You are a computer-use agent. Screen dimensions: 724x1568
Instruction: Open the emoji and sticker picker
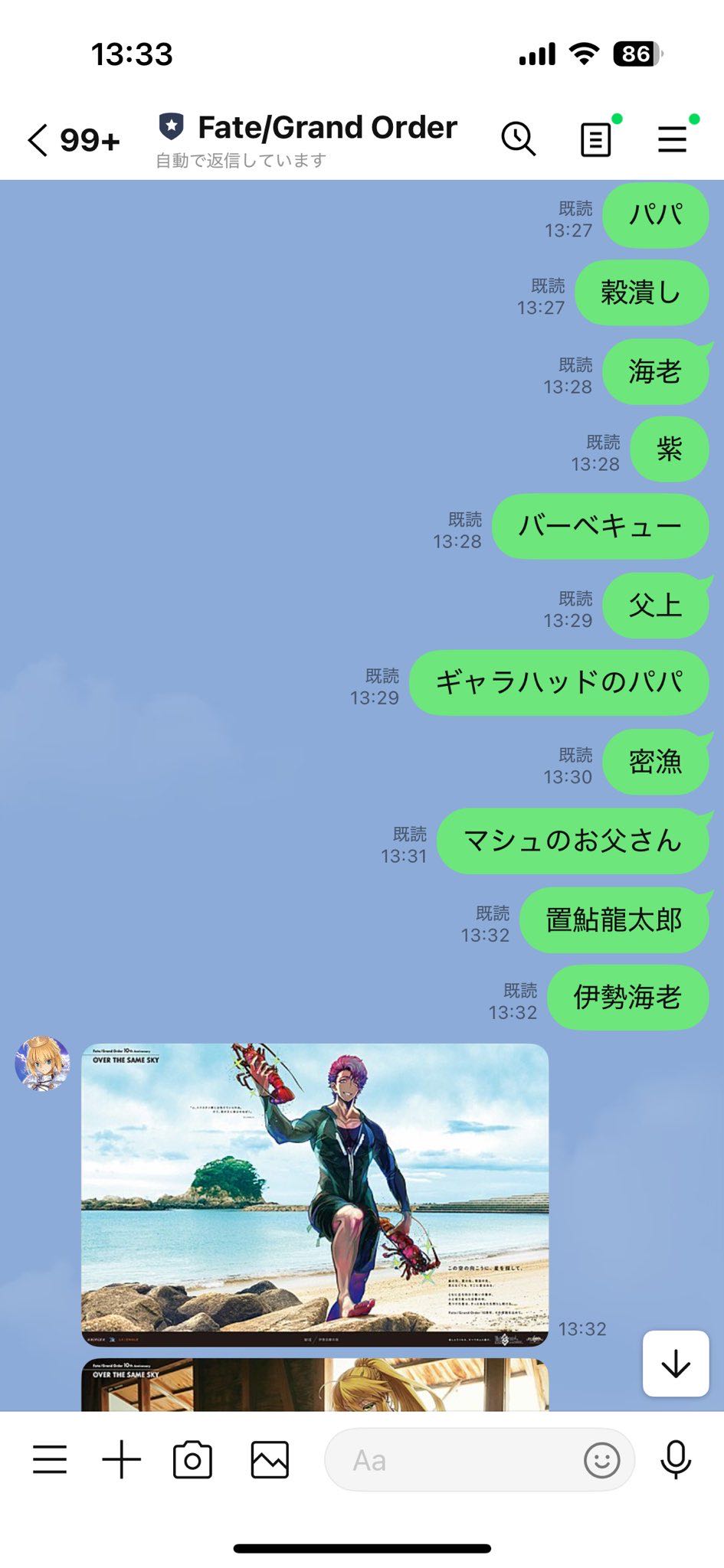601,1460
